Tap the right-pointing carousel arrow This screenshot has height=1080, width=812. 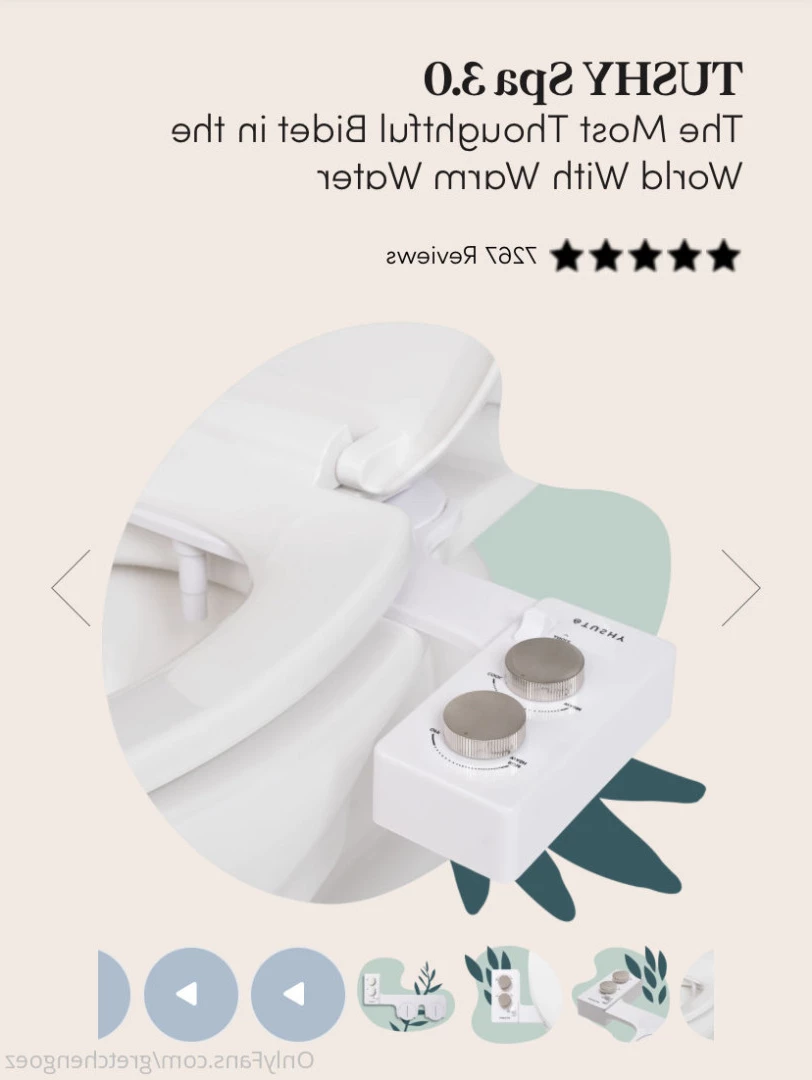coord(740,588)
